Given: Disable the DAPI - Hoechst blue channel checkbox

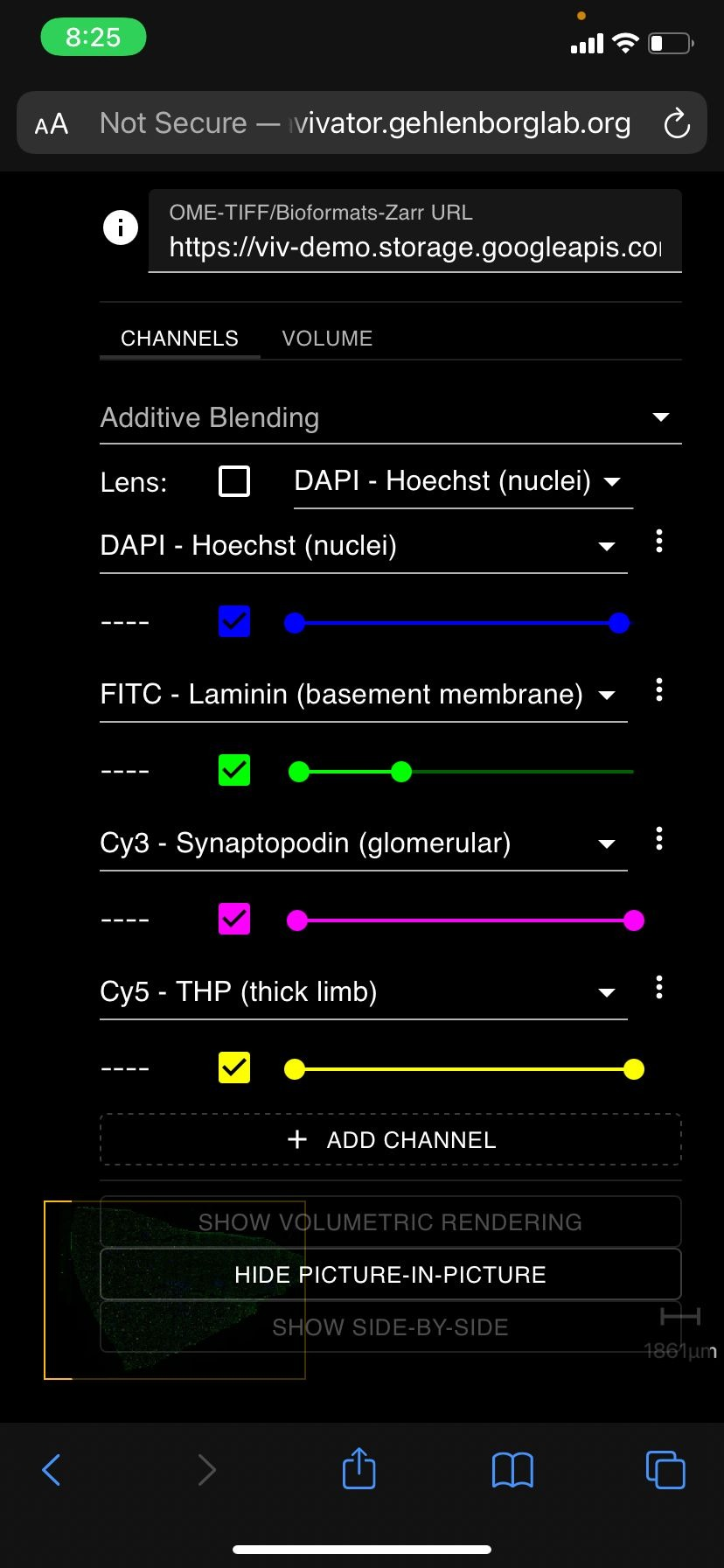Looking at the screenshot, I should (233, 621).
